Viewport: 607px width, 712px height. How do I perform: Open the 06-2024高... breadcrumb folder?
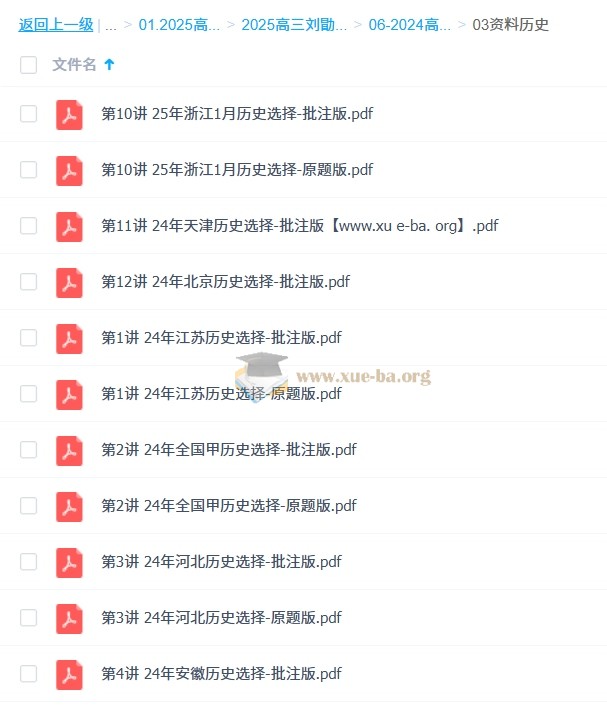pos(409,25)
